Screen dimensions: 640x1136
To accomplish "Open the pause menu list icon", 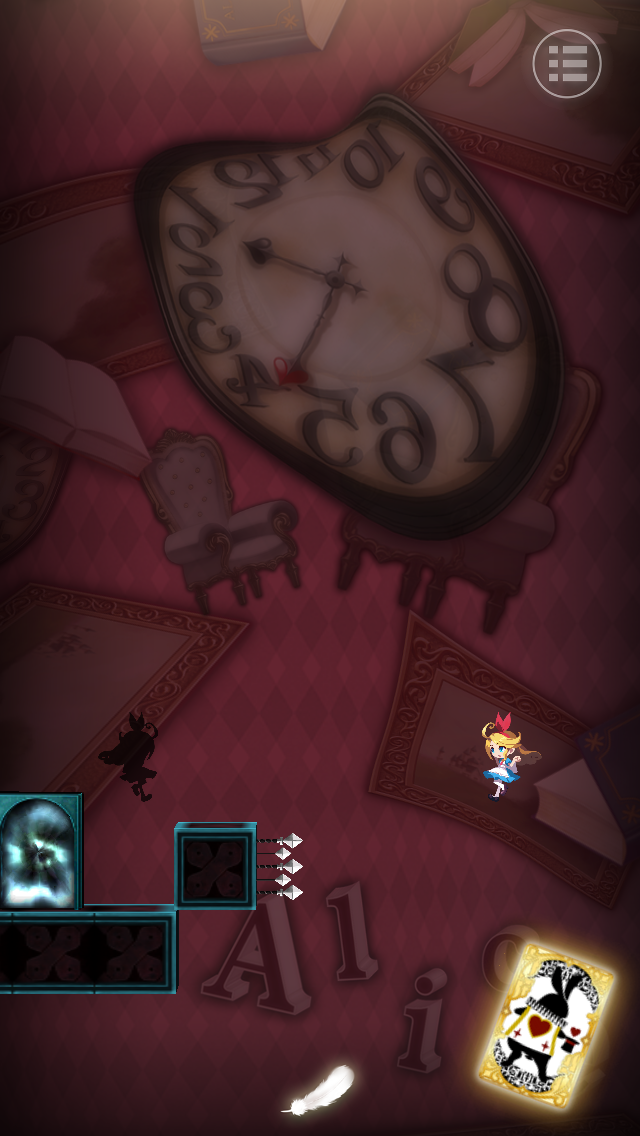I will (567, 64).
